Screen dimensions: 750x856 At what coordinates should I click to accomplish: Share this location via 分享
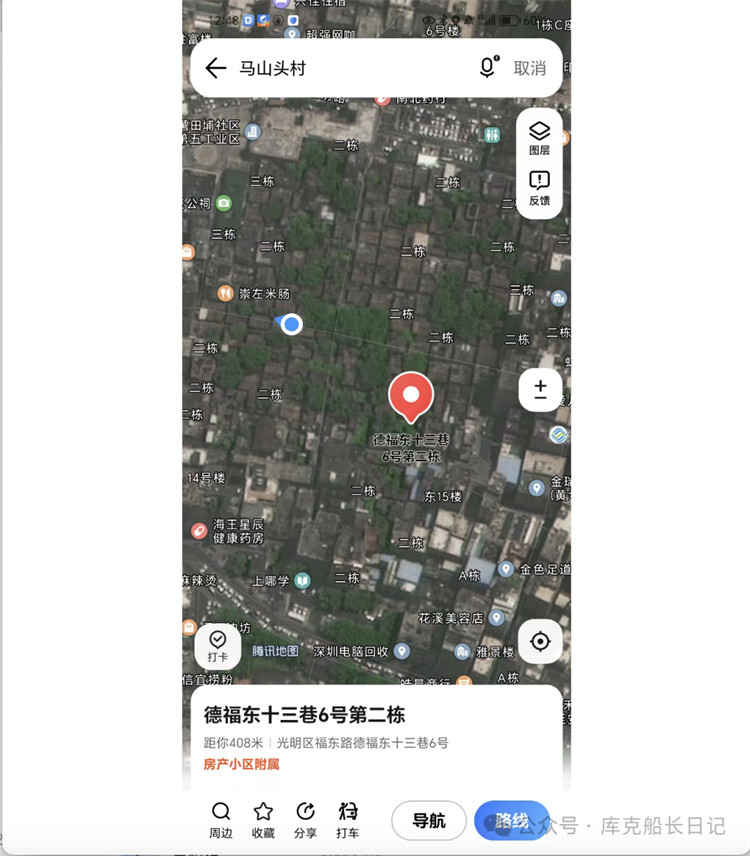[x=305, y=819]
